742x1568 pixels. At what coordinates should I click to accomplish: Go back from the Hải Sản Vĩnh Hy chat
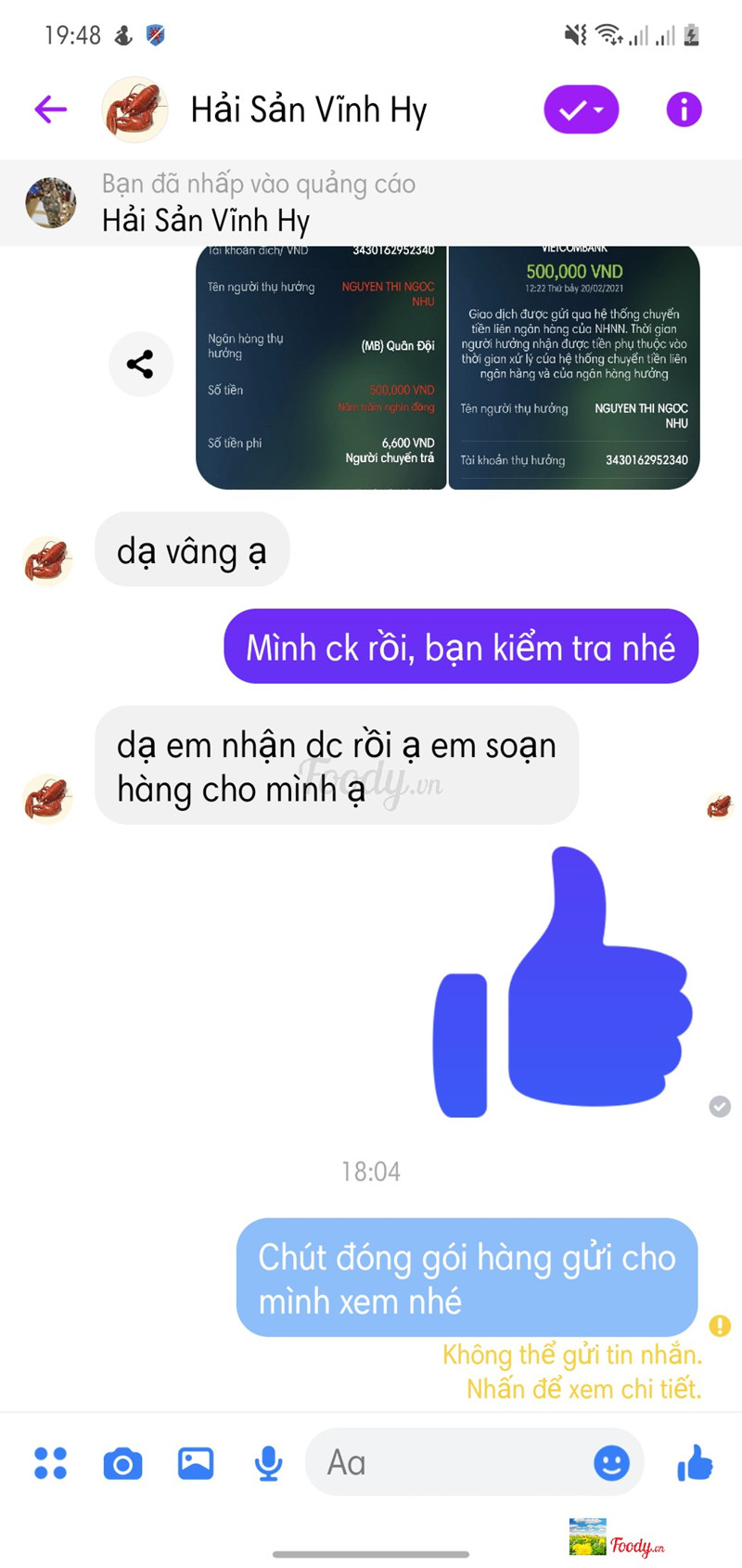tap(50, 109)
